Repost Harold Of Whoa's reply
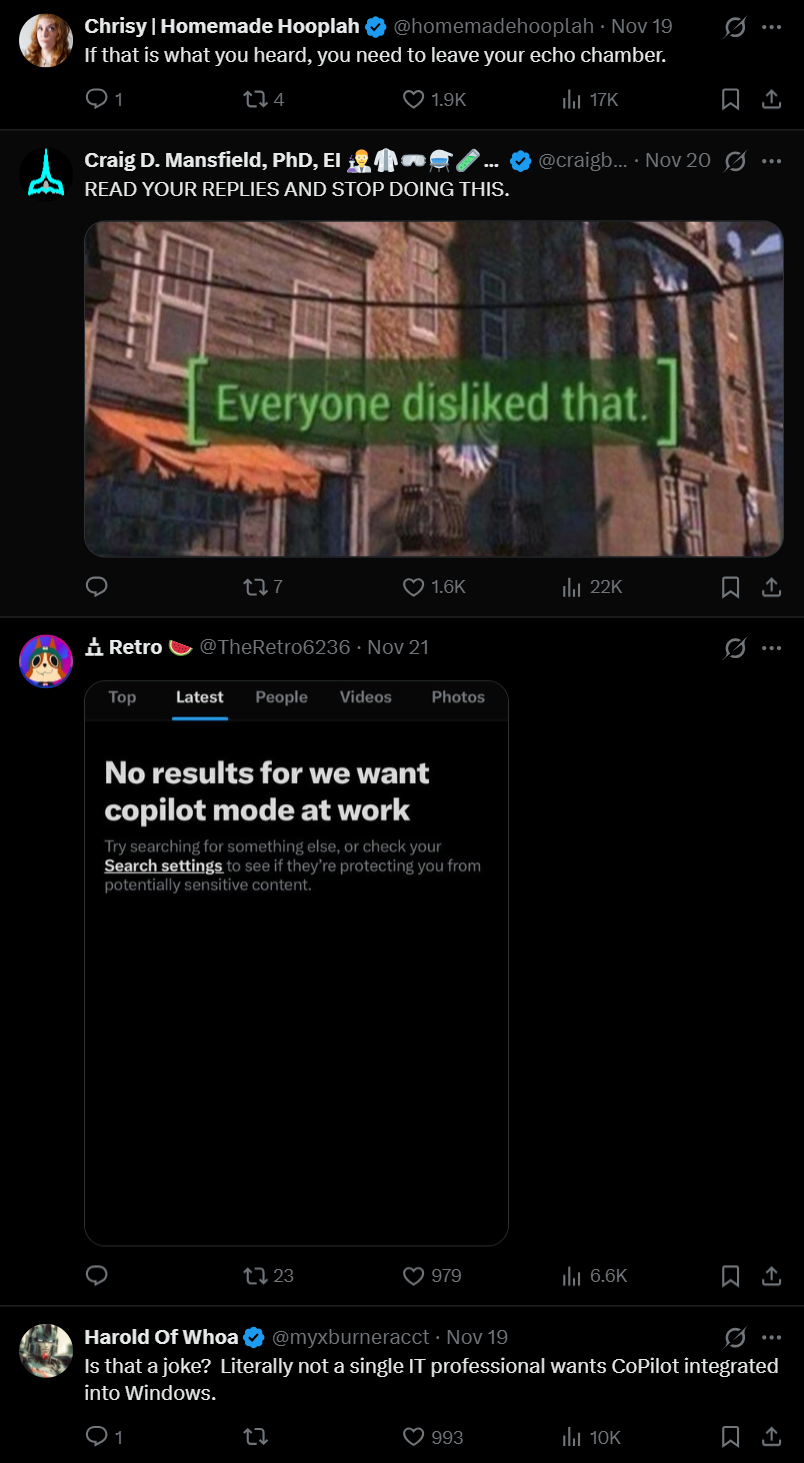Viewport: 804px width, 1463px height. click(255, 1437)
